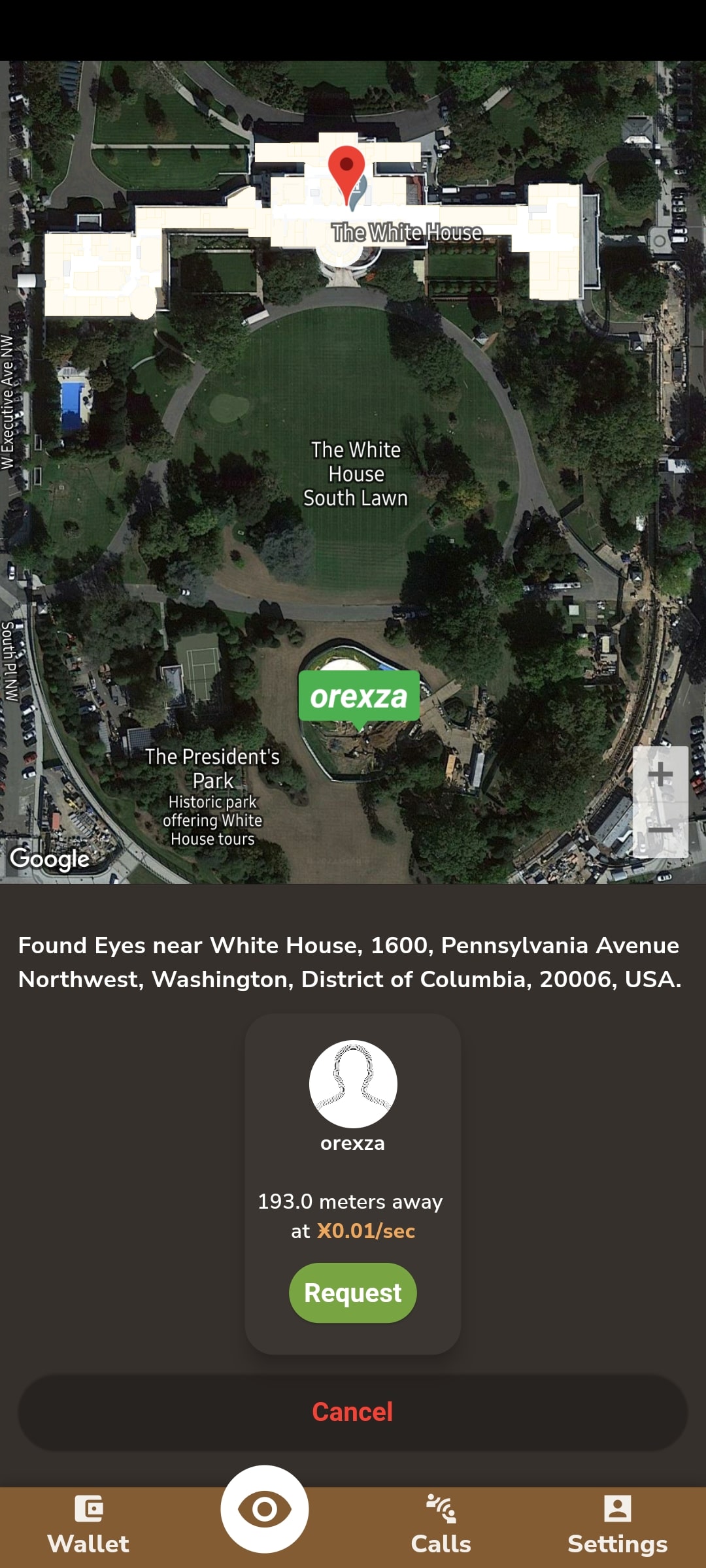Open the Wallet tab
706x1568 pixels.
click(x=88, y=1526)
